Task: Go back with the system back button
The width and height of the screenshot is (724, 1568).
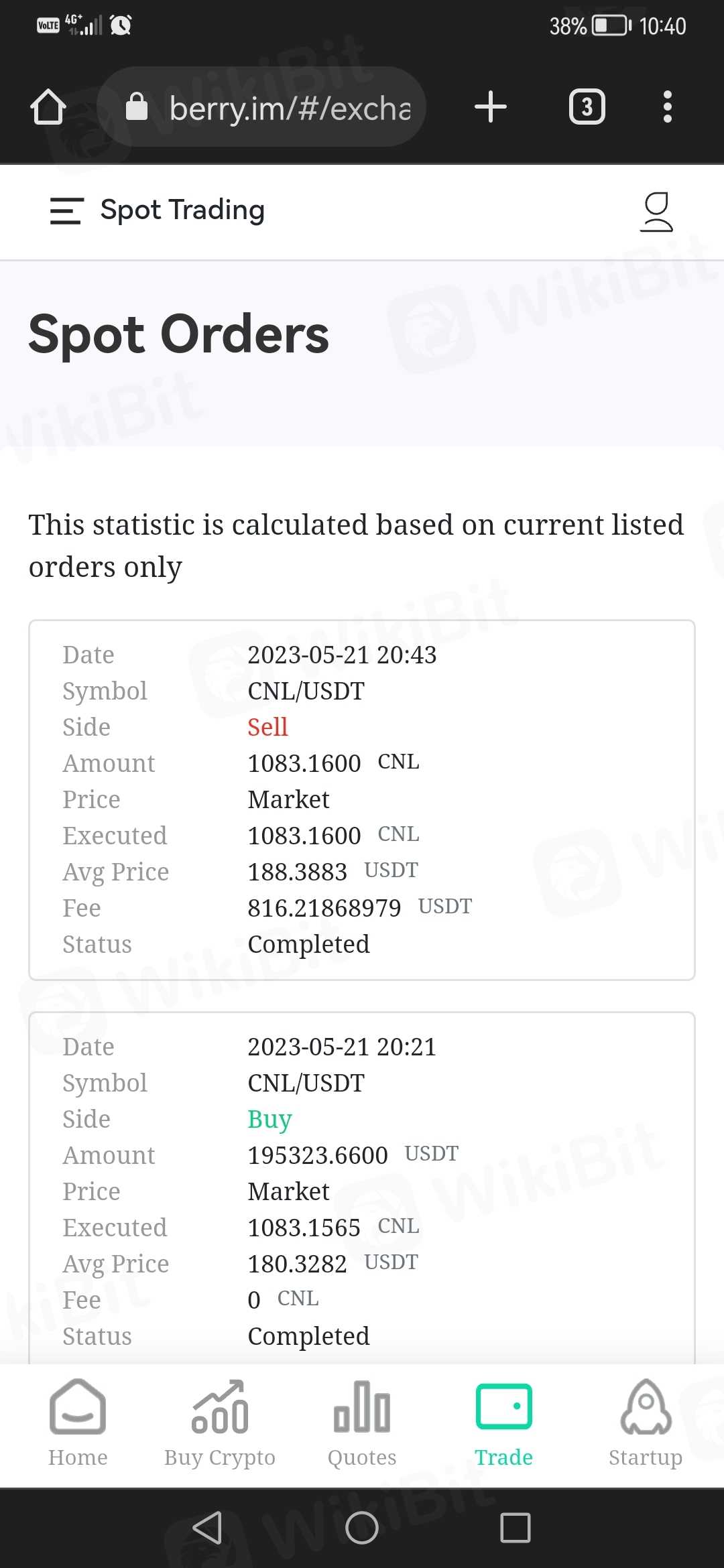Action: click(x=208, y=1528)
